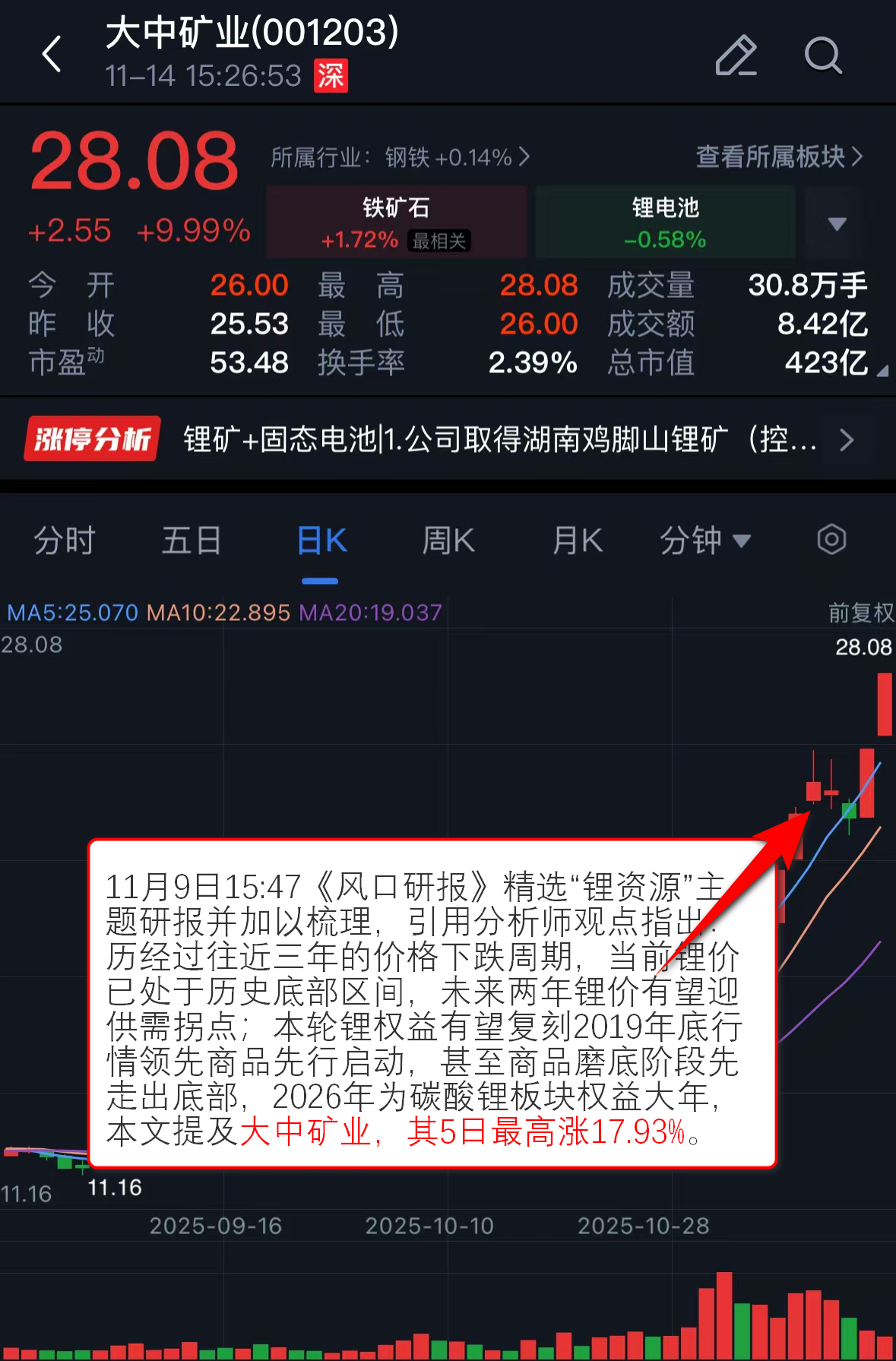
Task: Select the 日K chart tab
Action: 321,541
